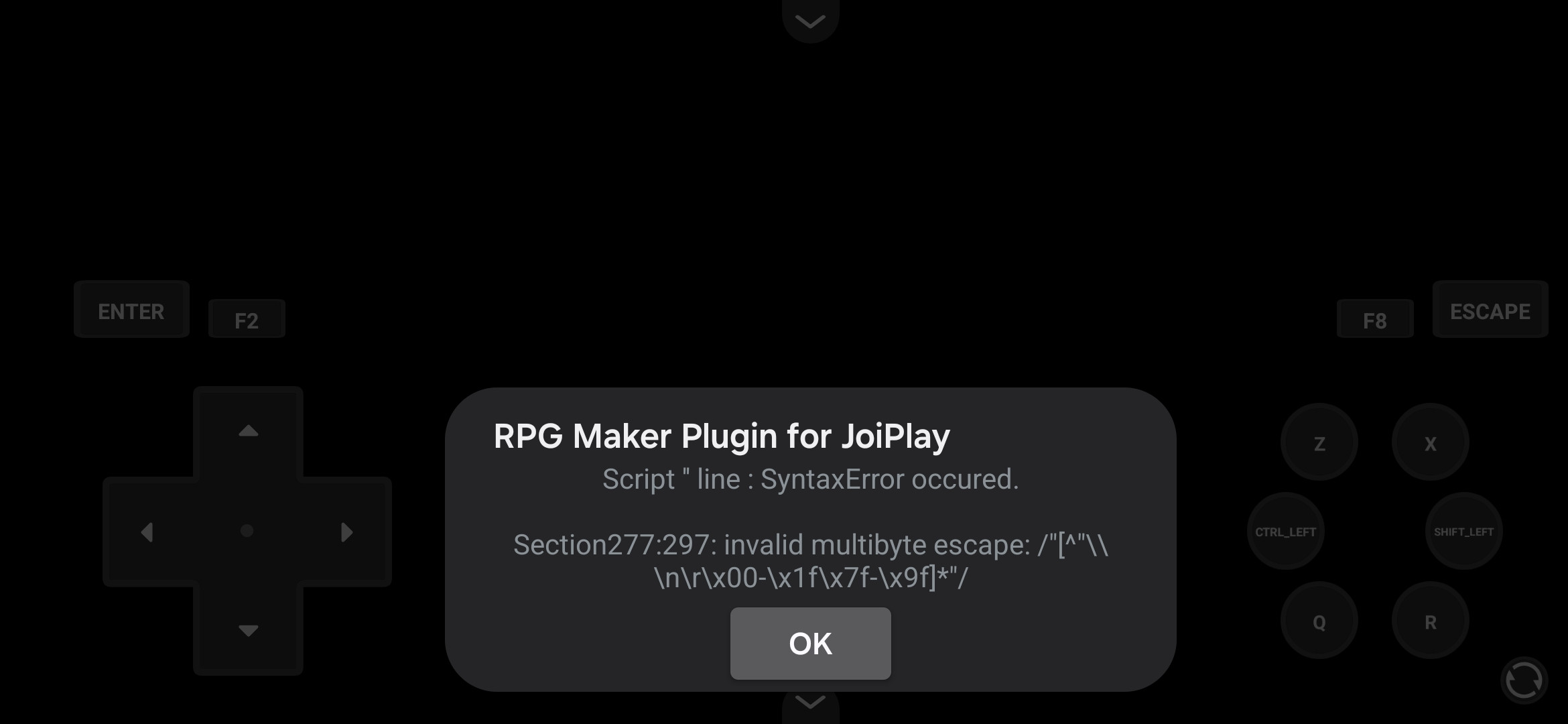Viewport: 1568px width, 724px height.
Task: Tap the R action button
Action: (1430, 621)
